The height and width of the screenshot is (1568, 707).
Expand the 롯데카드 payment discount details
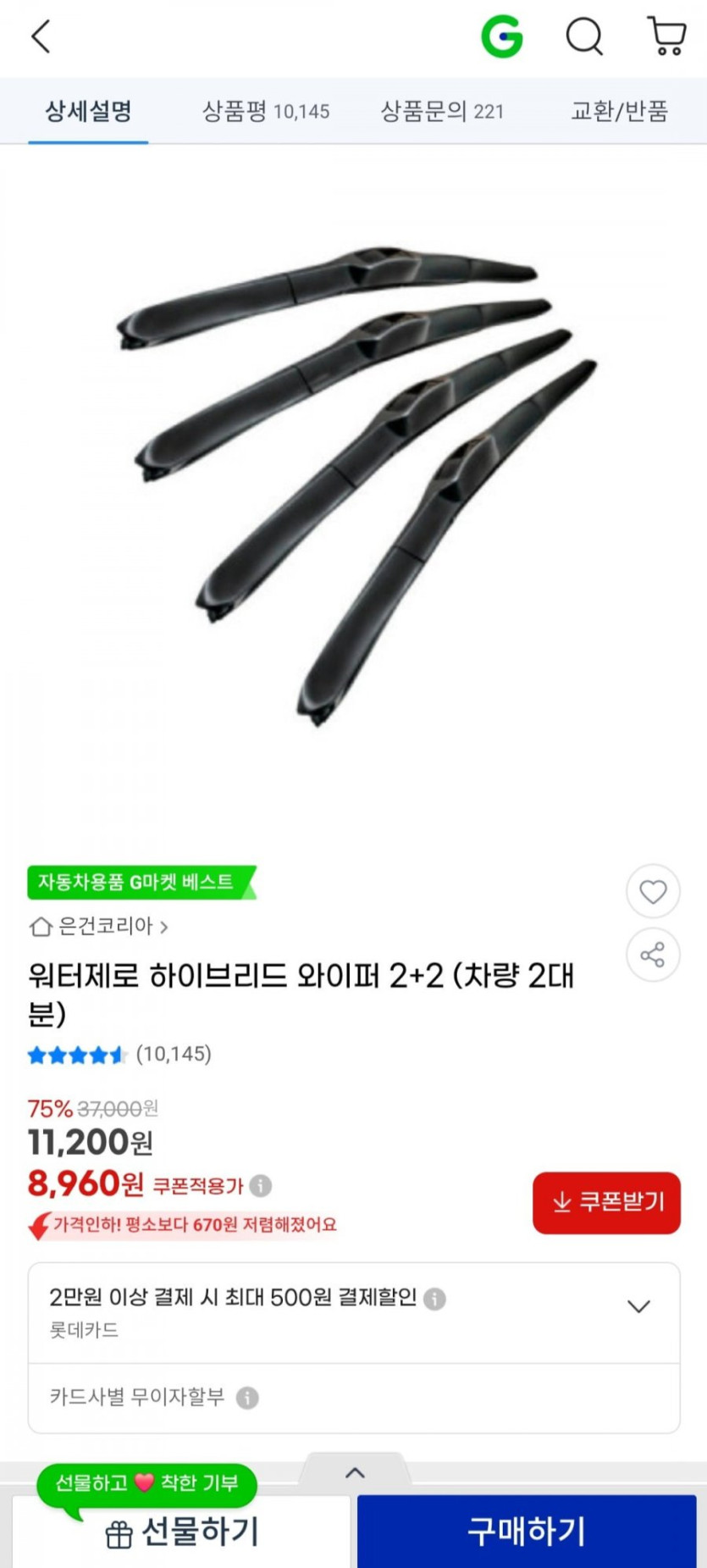[638, 1306]
